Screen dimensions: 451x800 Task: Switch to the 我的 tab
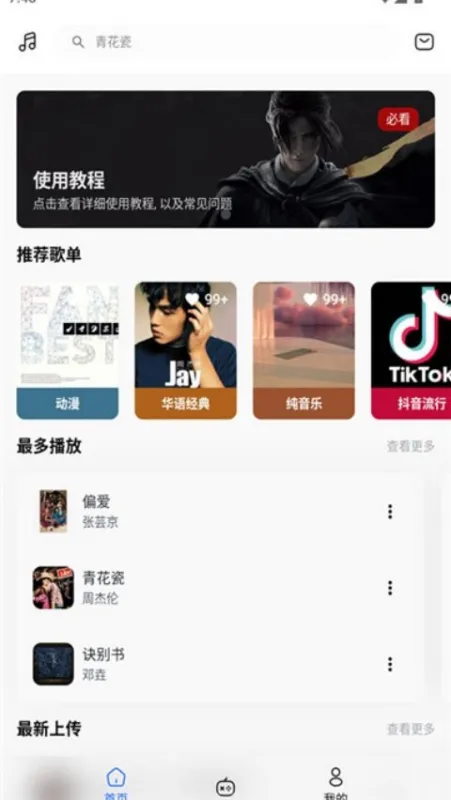click(336, 784)
